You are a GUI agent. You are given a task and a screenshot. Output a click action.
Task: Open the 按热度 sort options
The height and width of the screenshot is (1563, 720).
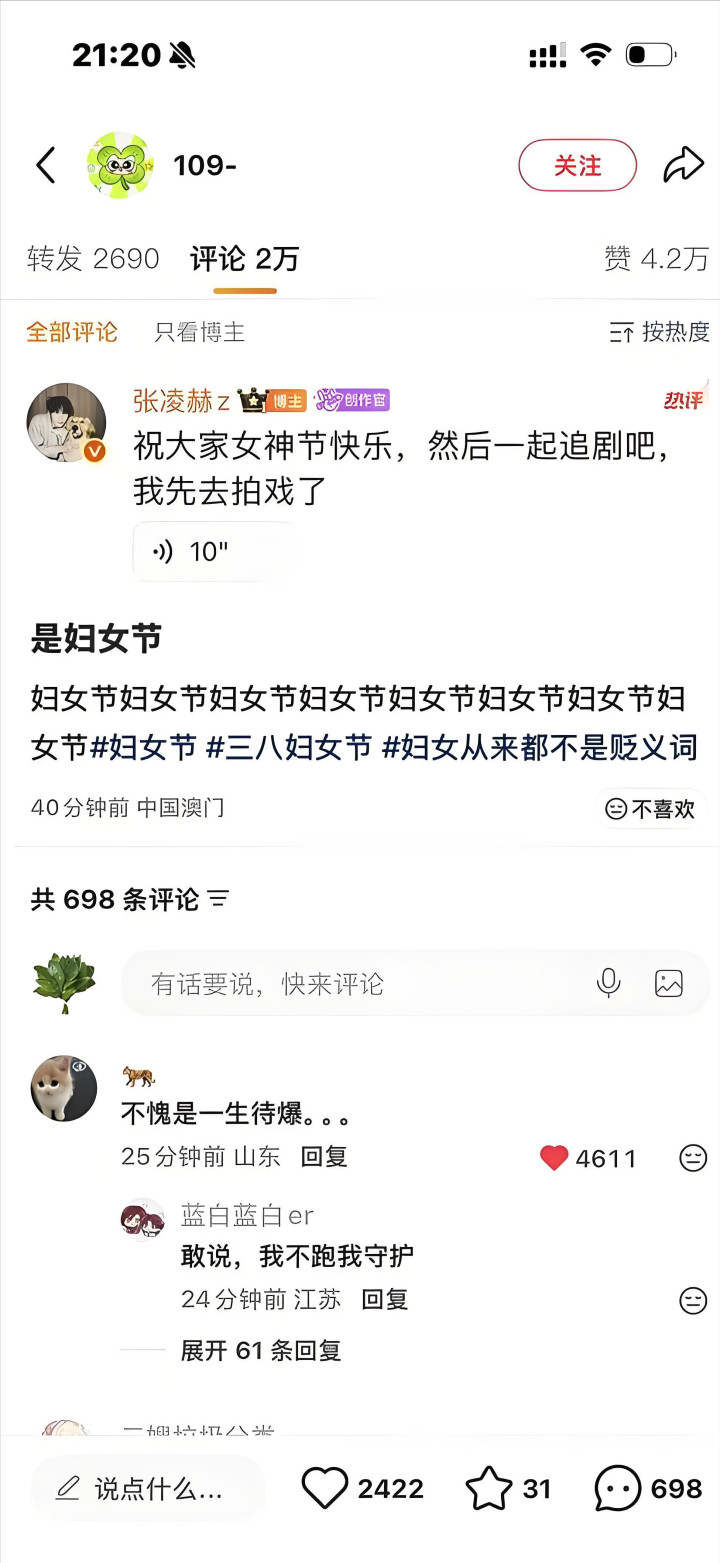click(660, 332)
